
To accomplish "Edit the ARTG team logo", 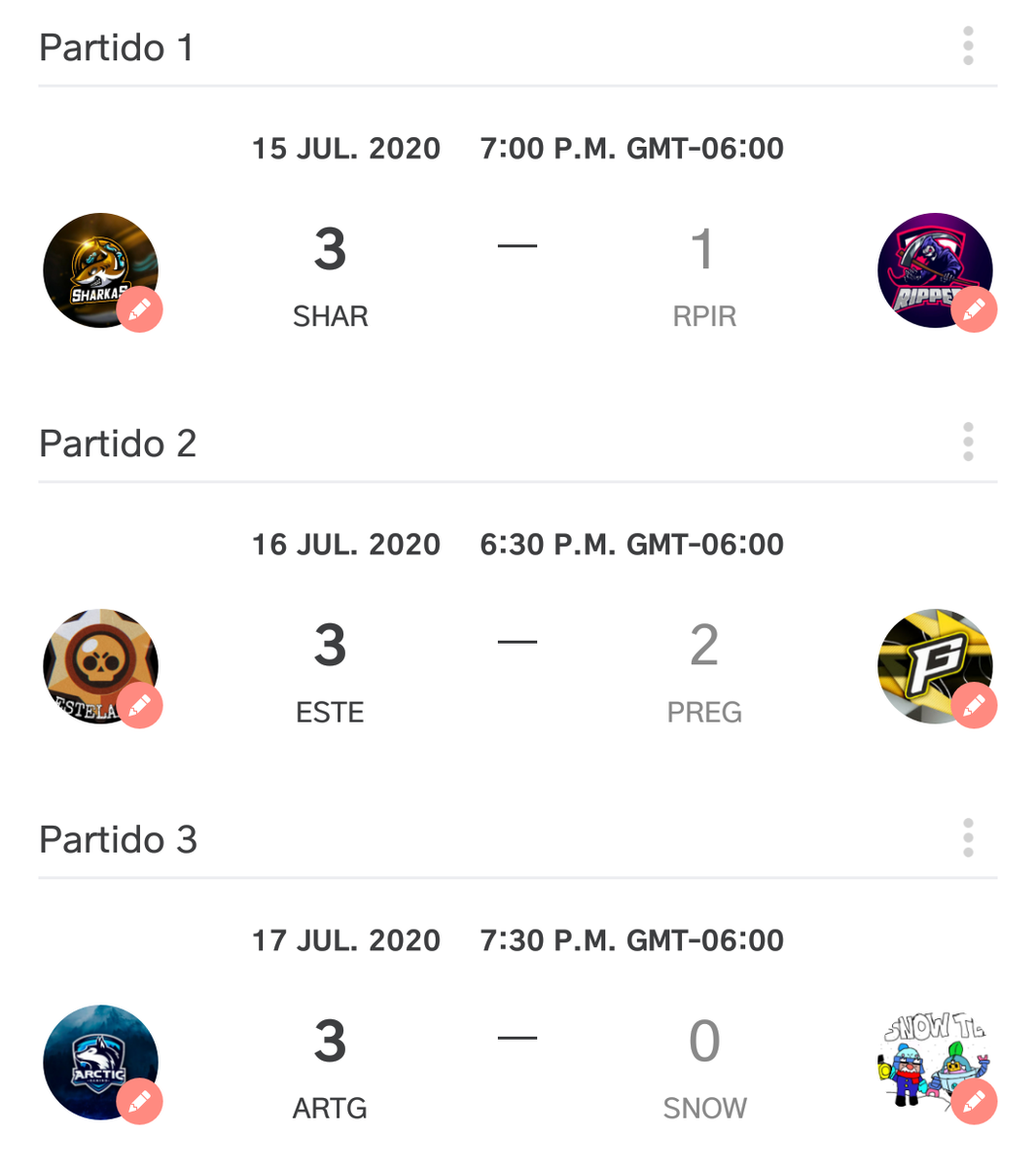I will click(140, 1102).
